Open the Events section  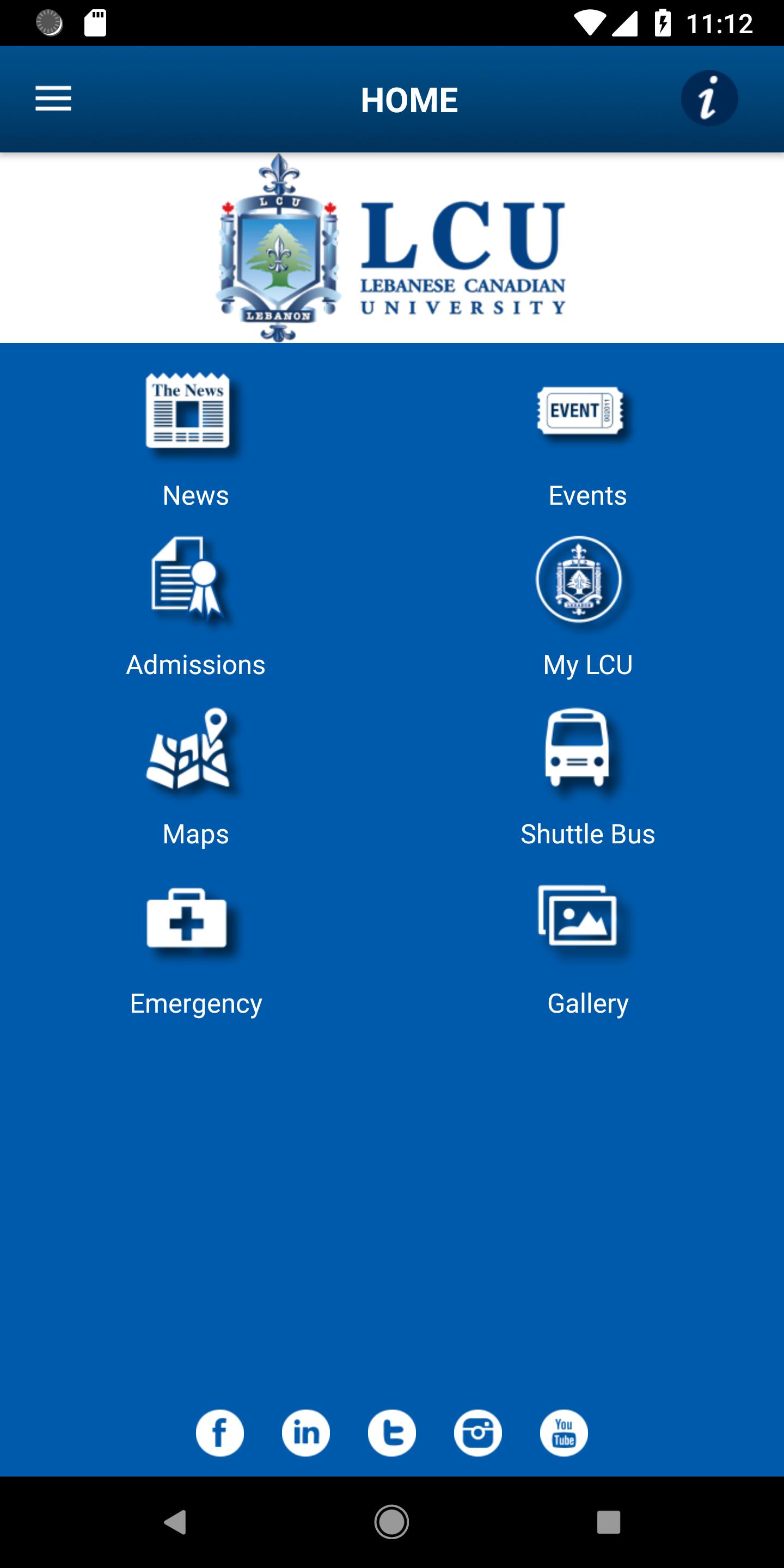[587, 439]
